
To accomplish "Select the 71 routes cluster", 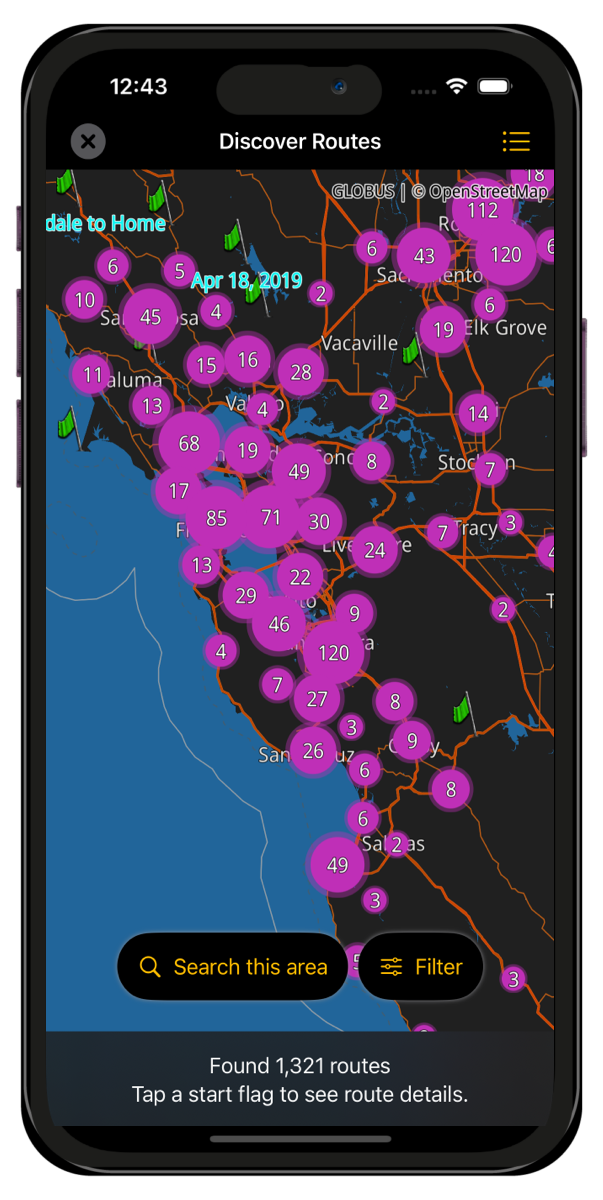I will click(270, 517).
